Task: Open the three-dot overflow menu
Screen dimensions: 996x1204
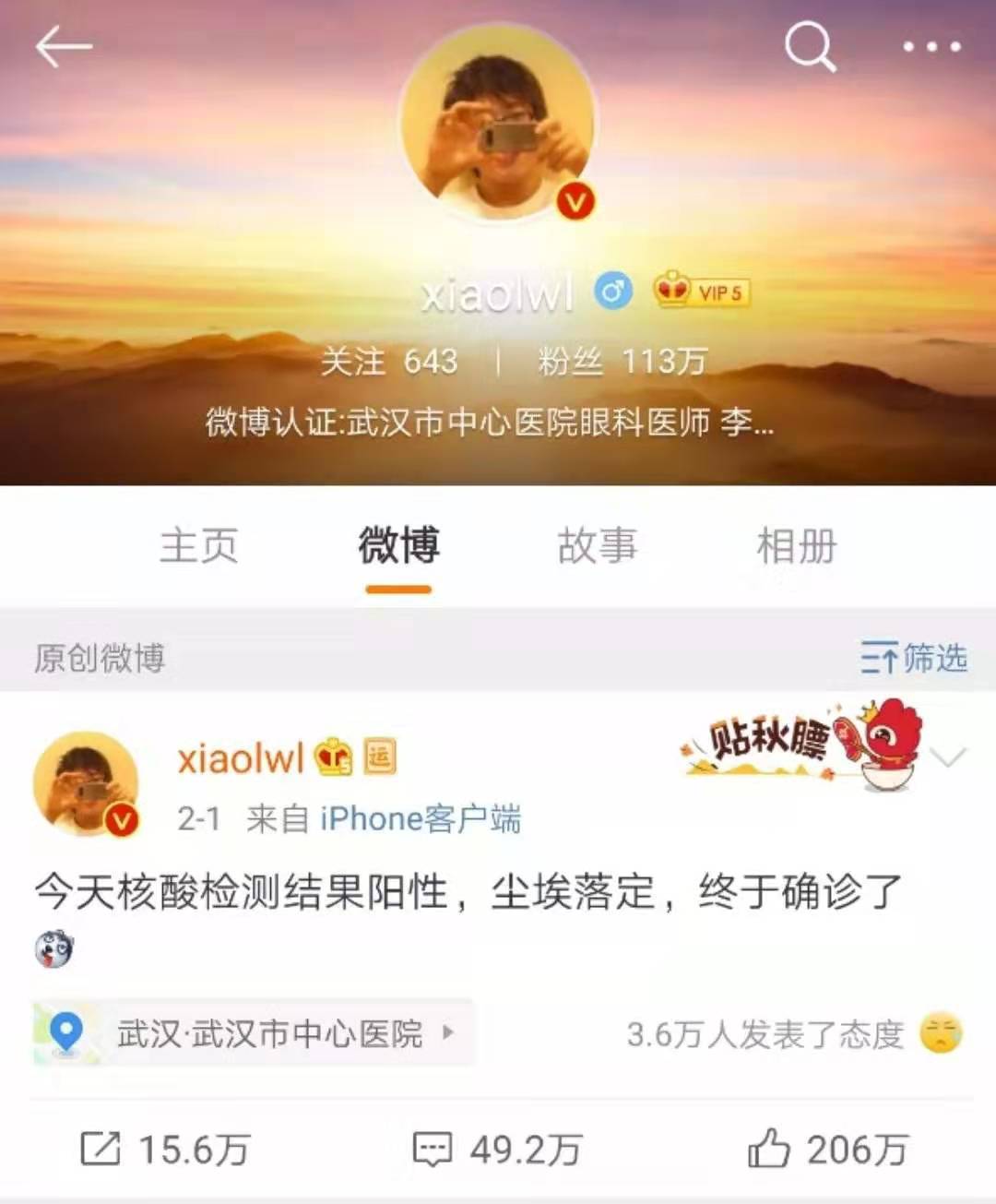Action: pyautogui.click(x=931, y=46)
